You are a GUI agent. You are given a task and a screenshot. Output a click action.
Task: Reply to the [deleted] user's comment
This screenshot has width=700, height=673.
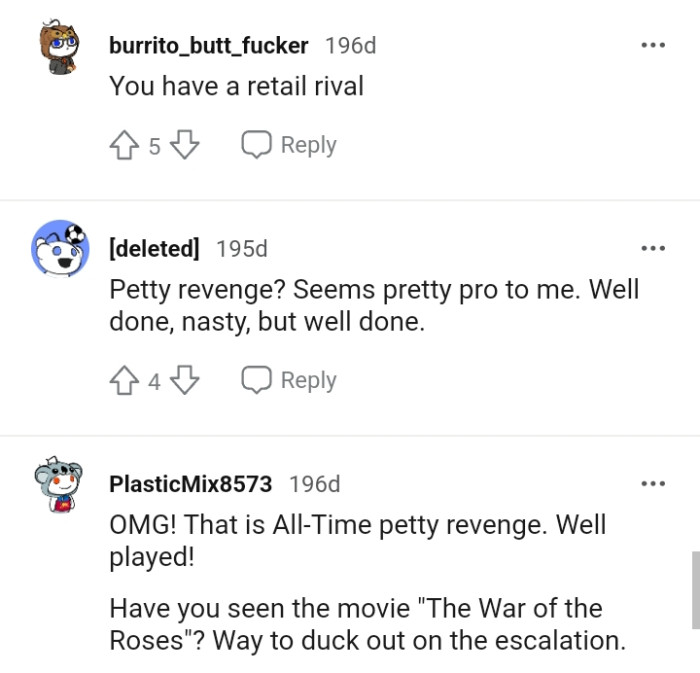(289, 381)
